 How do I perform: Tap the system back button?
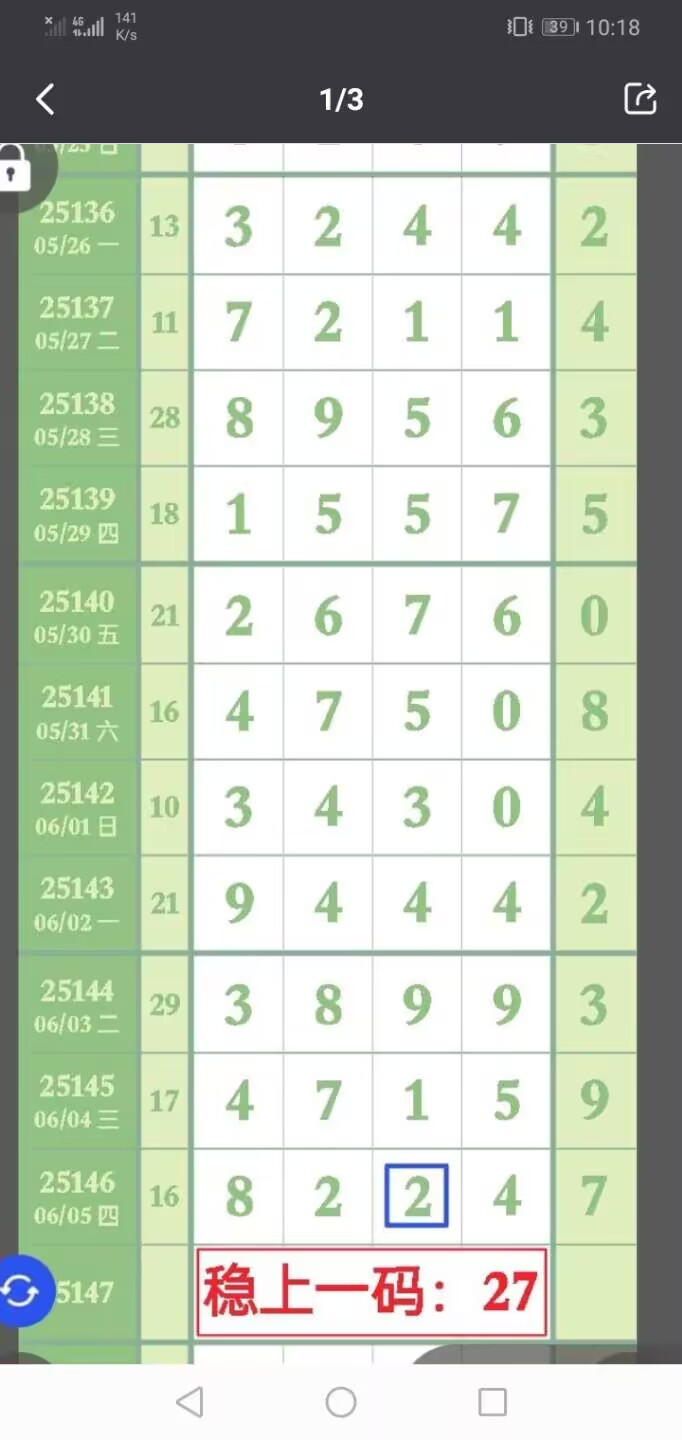[190, 1402]
